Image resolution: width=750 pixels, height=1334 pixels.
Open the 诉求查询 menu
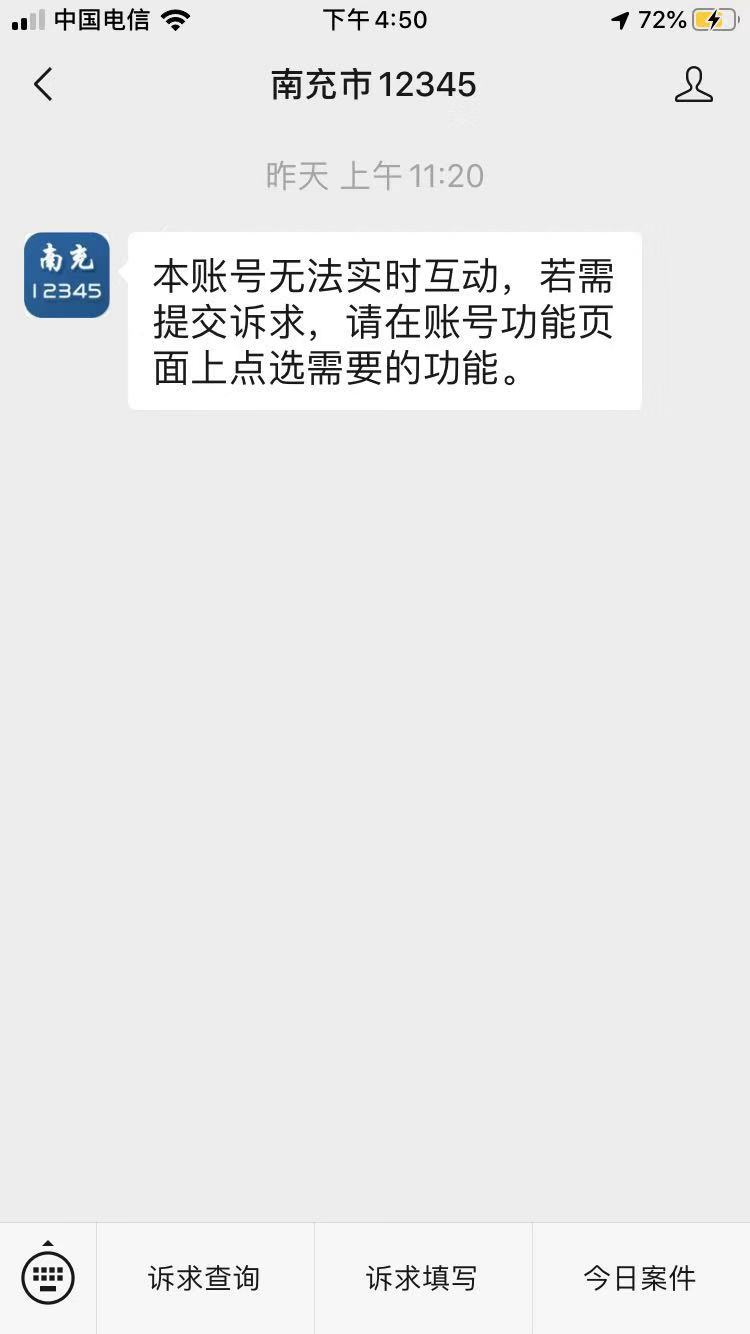point(204,1278)
